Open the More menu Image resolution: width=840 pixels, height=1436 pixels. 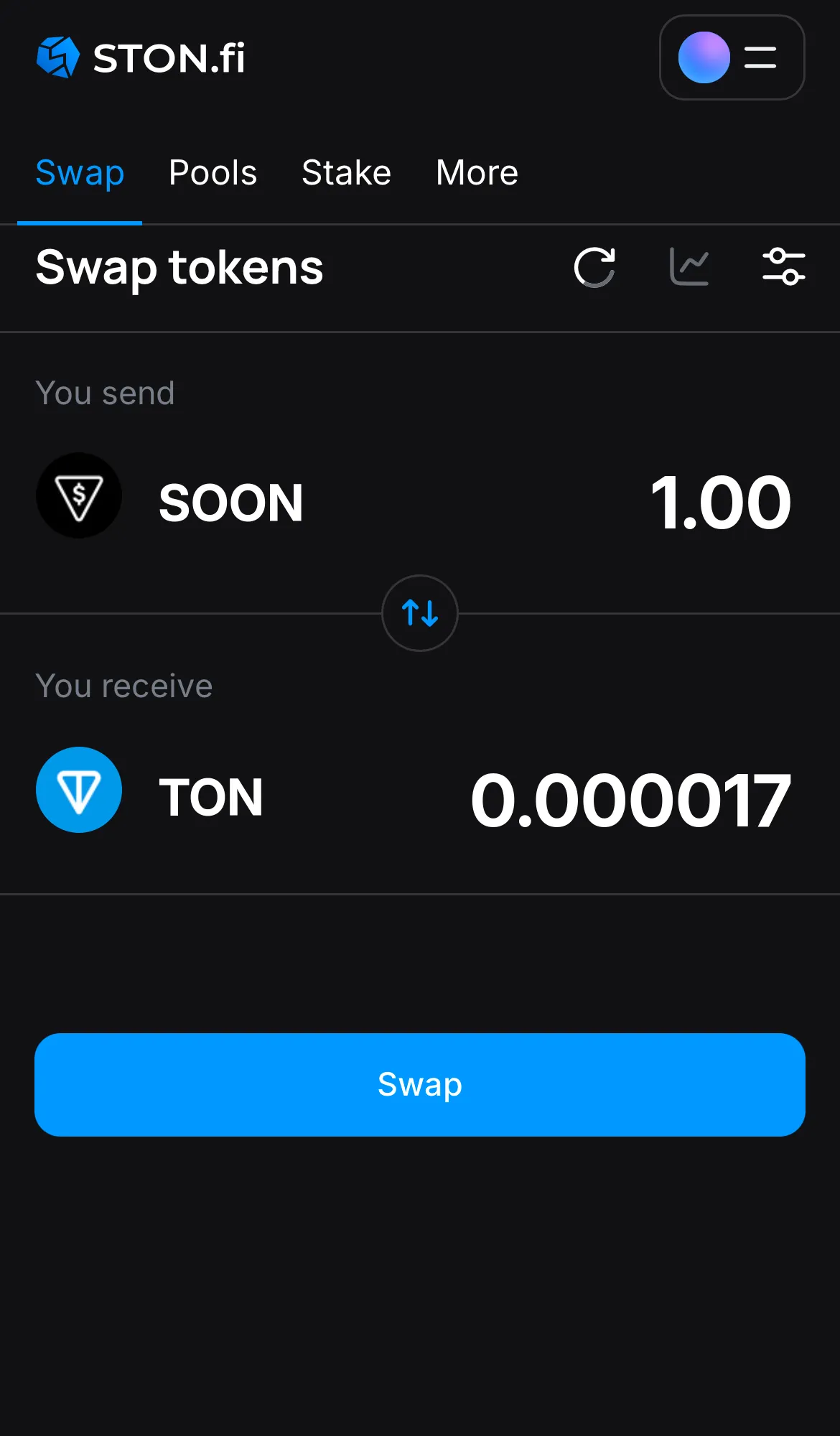tap(477, 172)
